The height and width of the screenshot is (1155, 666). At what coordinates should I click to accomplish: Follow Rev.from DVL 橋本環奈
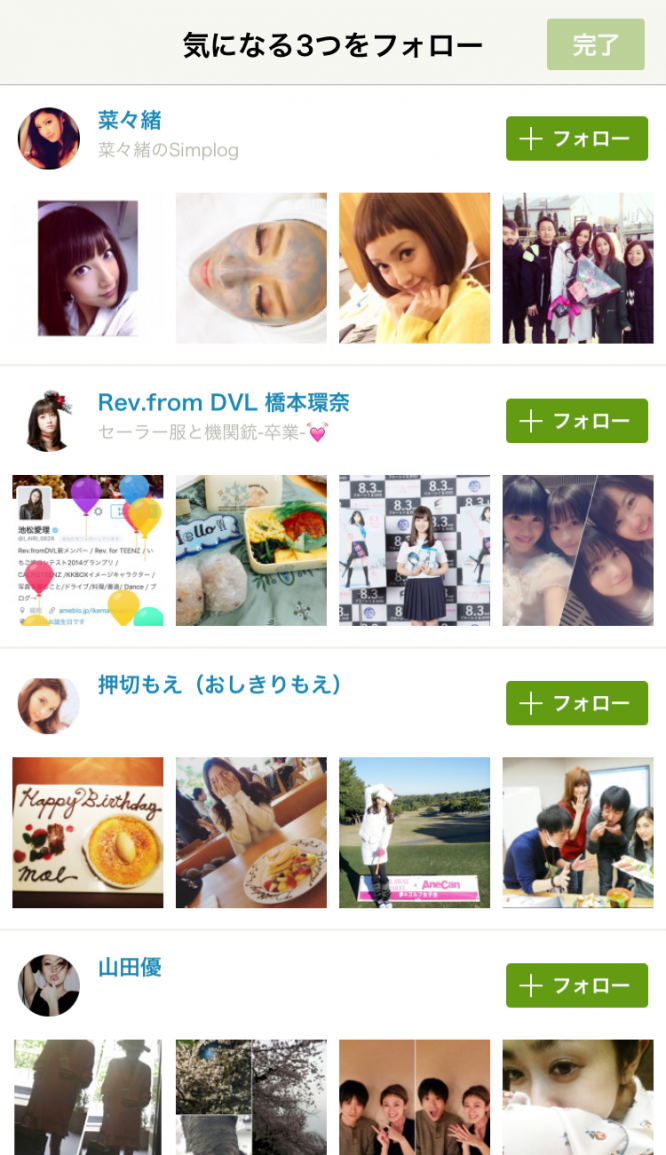point(576,421)
